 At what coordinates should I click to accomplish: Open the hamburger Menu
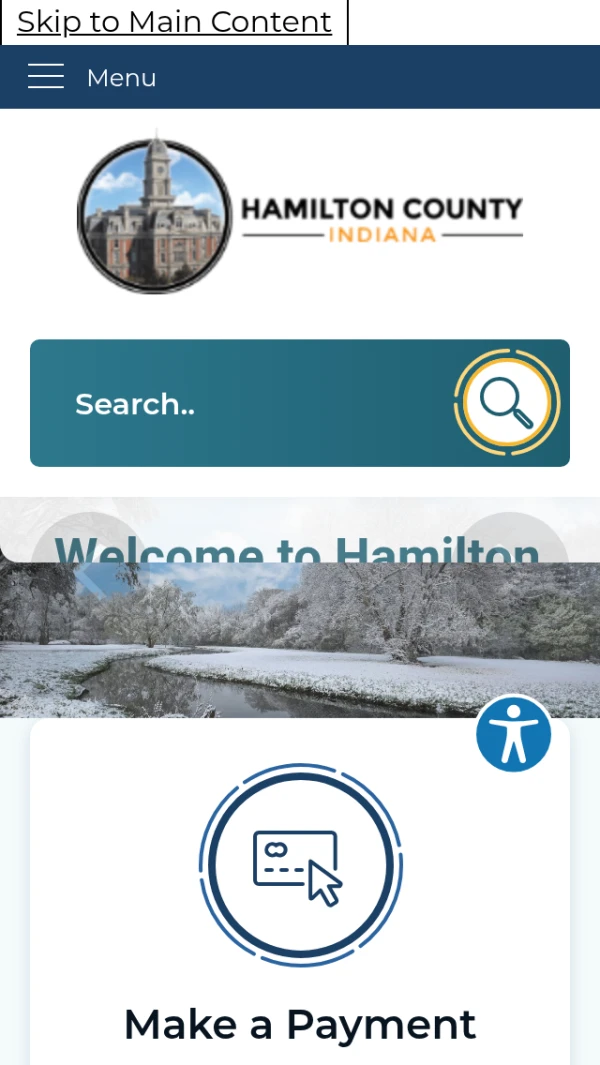coord(92,77)
